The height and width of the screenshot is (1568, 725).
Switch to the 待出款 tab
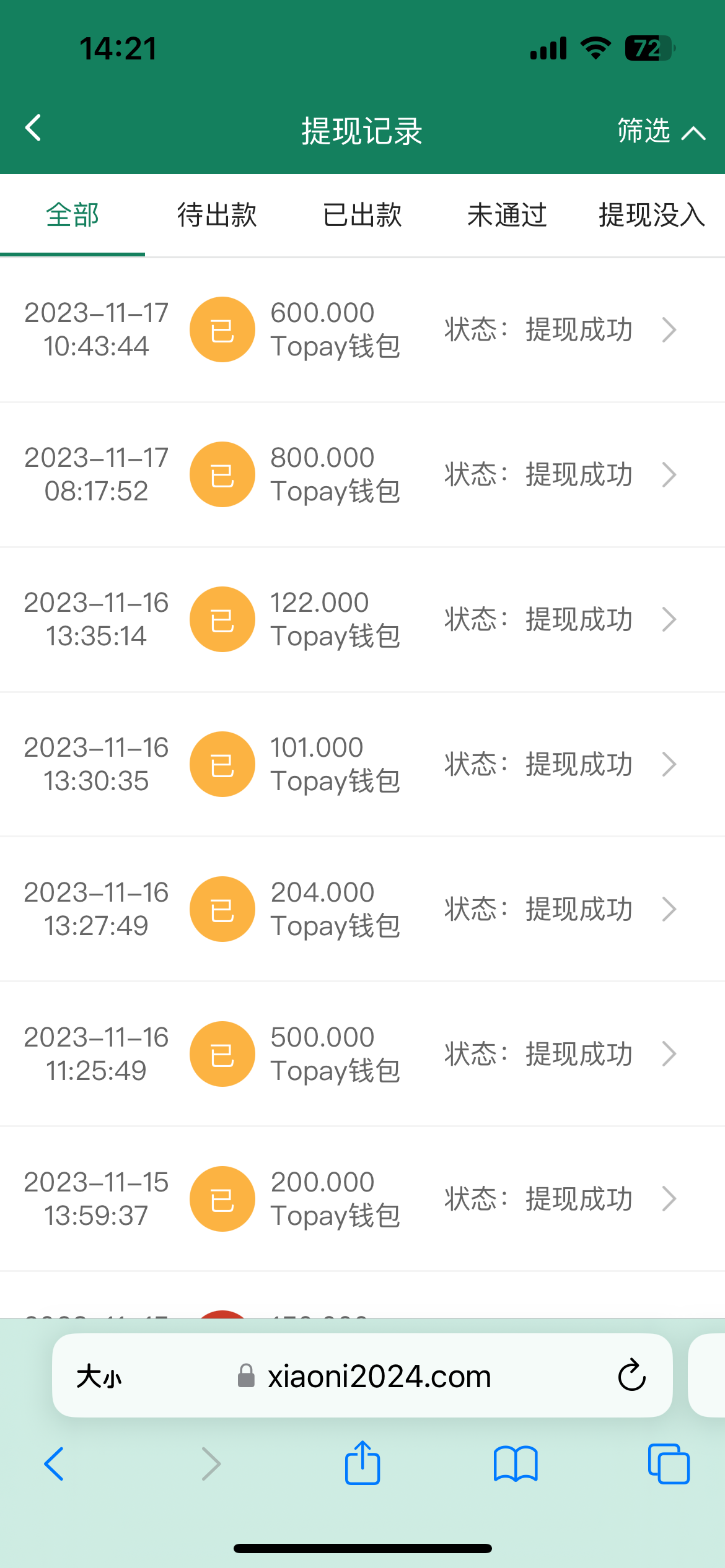217,216
